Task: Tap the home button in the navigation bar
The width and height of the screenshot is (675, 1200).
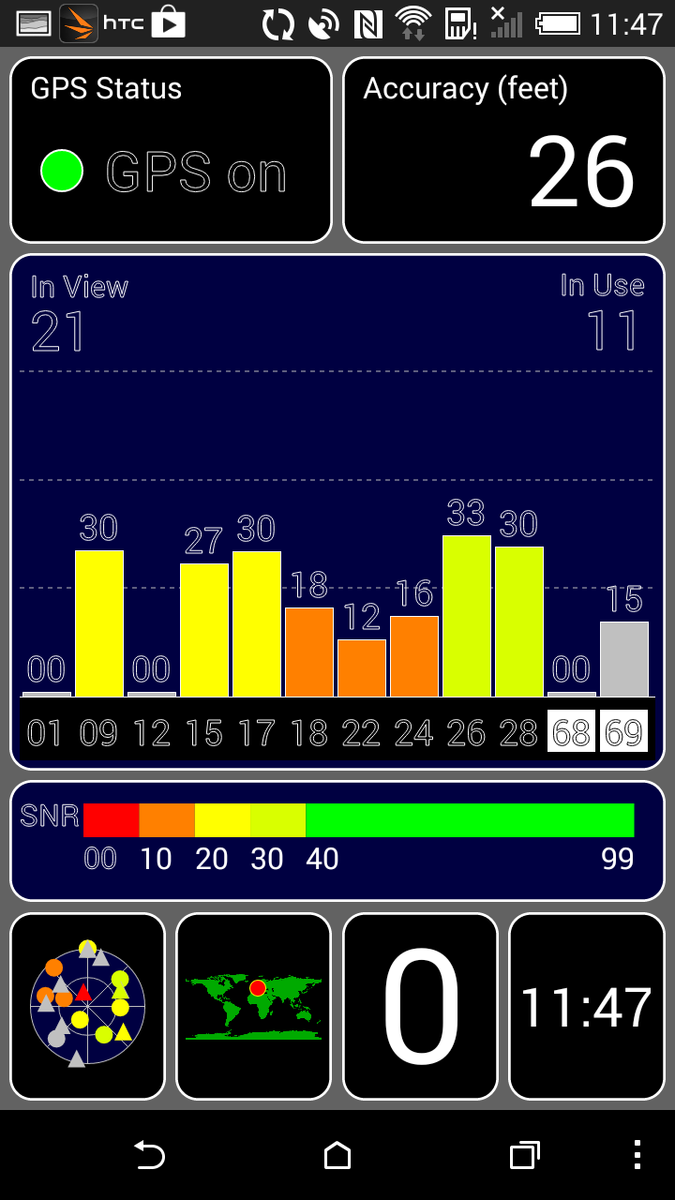Action: pos(338,1155)
